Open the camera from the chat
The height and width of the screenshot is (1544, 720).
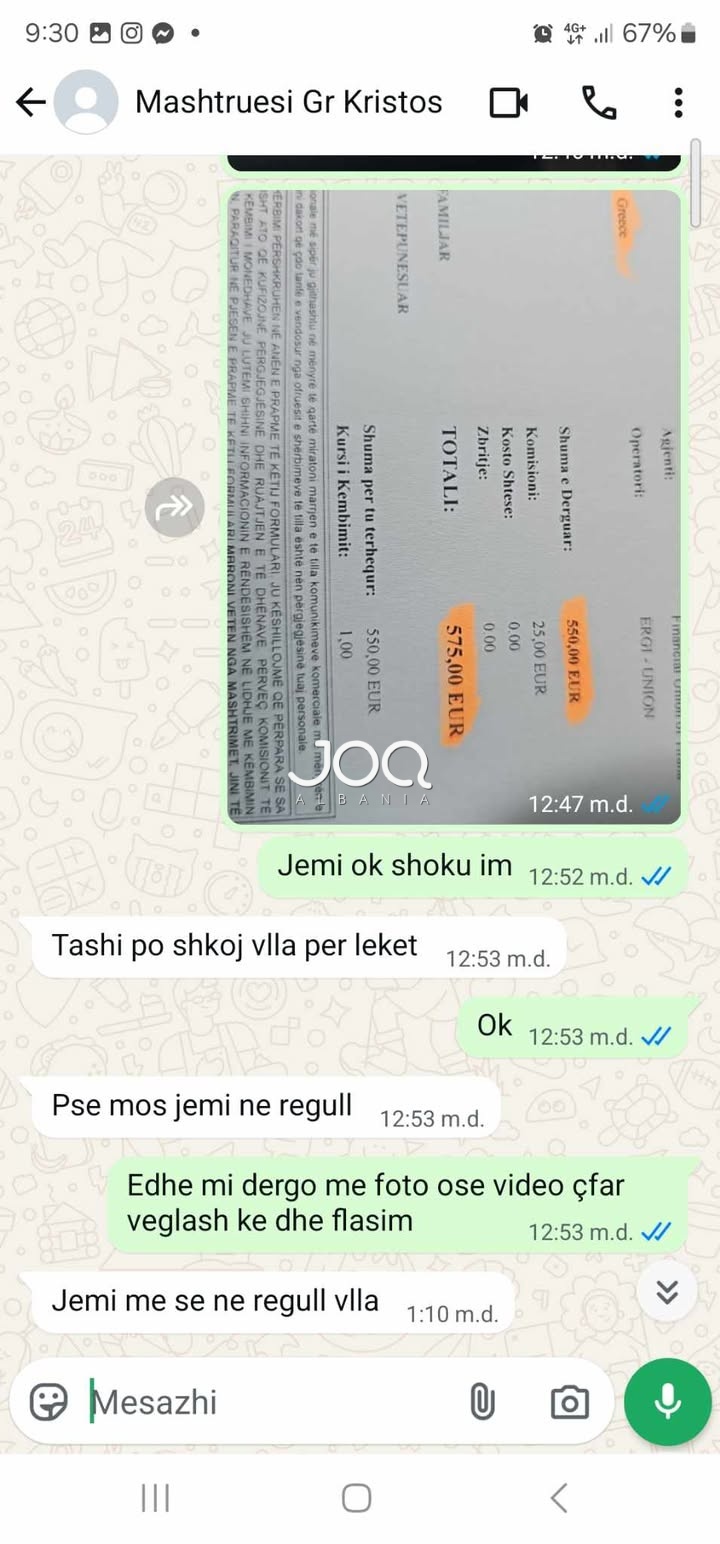click(569, 1402)
